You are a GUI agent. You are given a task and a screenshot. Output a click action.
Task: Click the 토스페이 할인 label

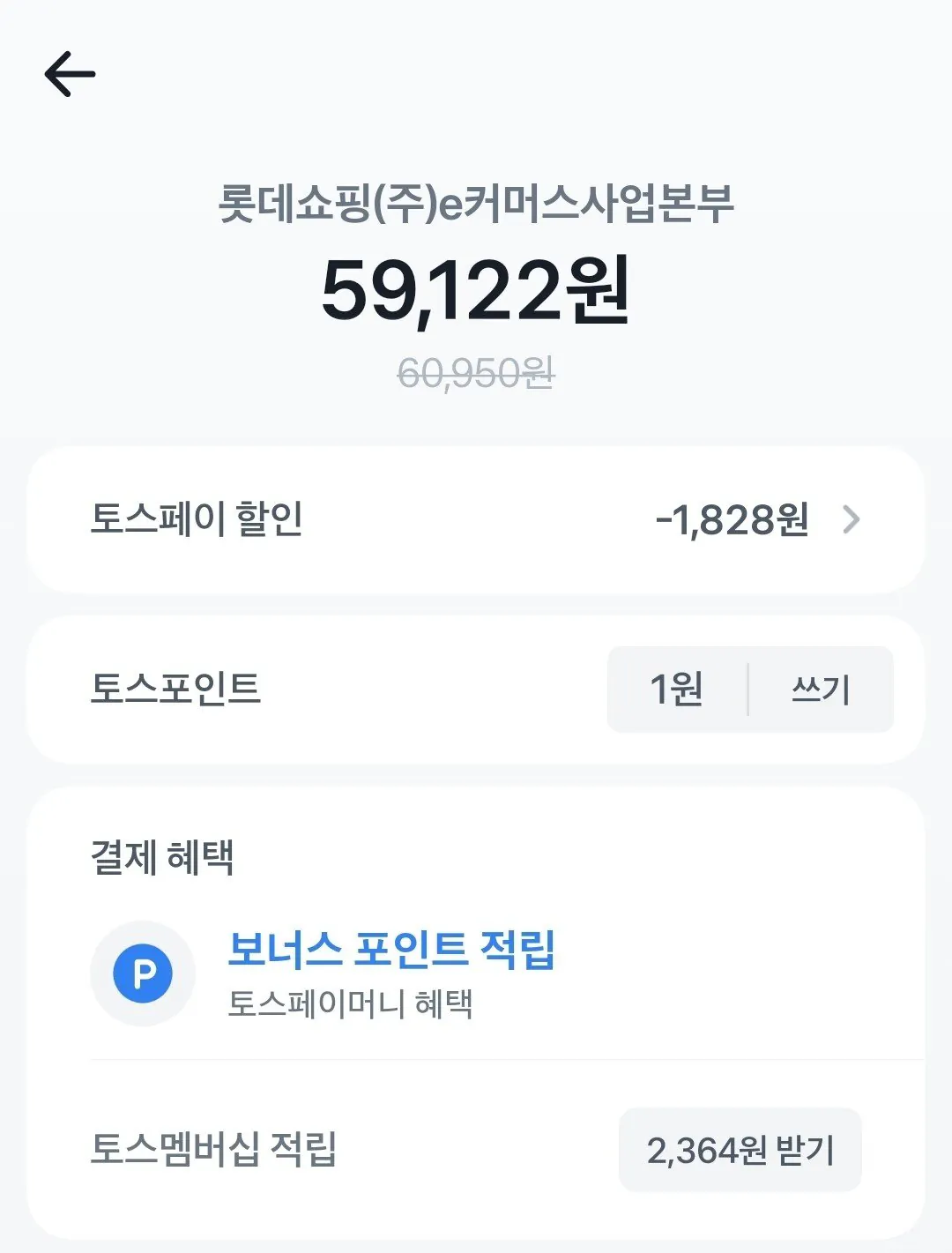tap(196, 520)
